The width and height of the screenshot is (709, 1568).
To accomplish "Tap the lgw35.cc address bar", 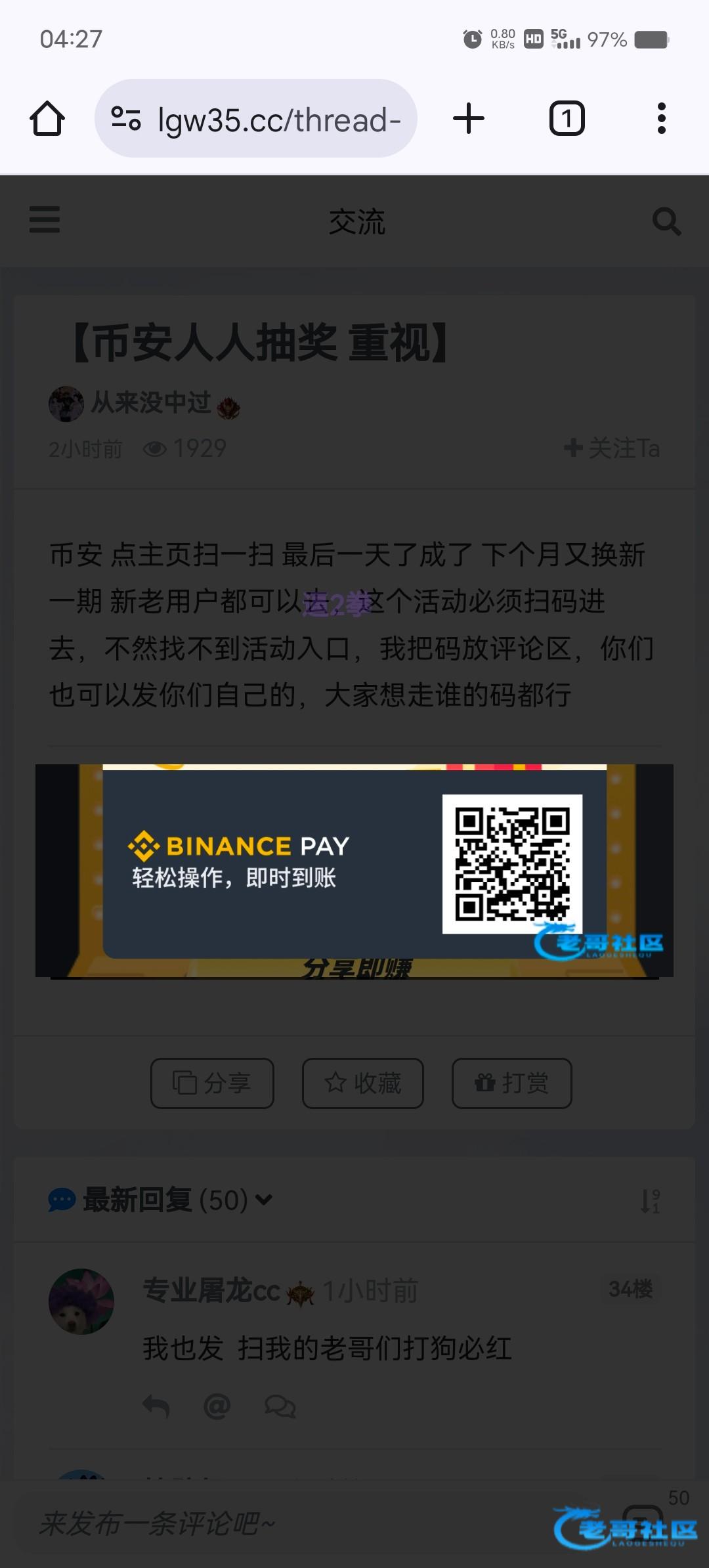I will [x=256, y=119].
